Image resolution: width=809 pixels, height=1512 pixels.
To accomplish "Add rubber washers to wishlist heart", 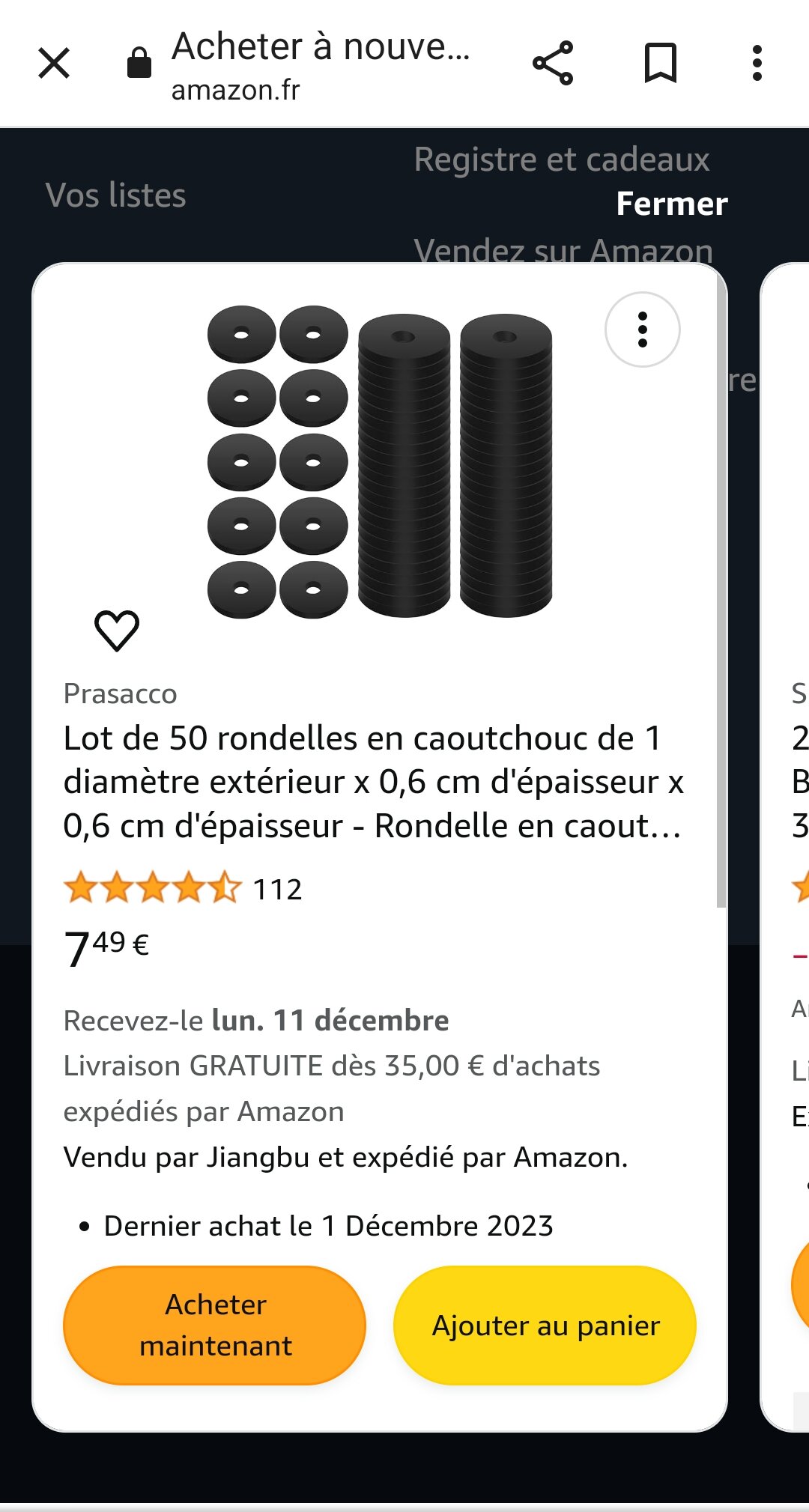I will pyautogui.click(x=117, y=630).
